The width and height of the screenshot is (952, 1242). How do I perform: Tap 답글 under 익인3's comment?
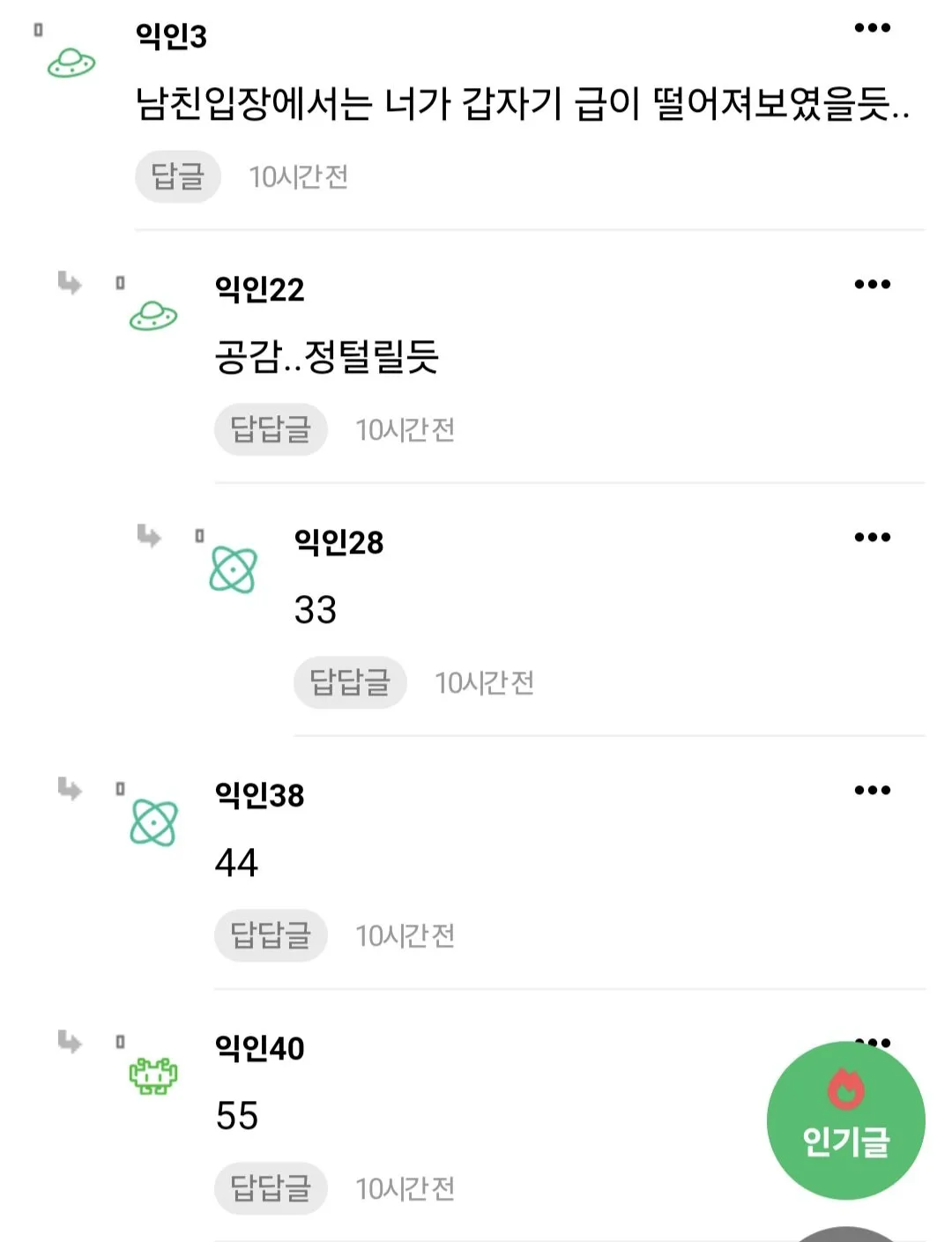click(x=177, y=176)
